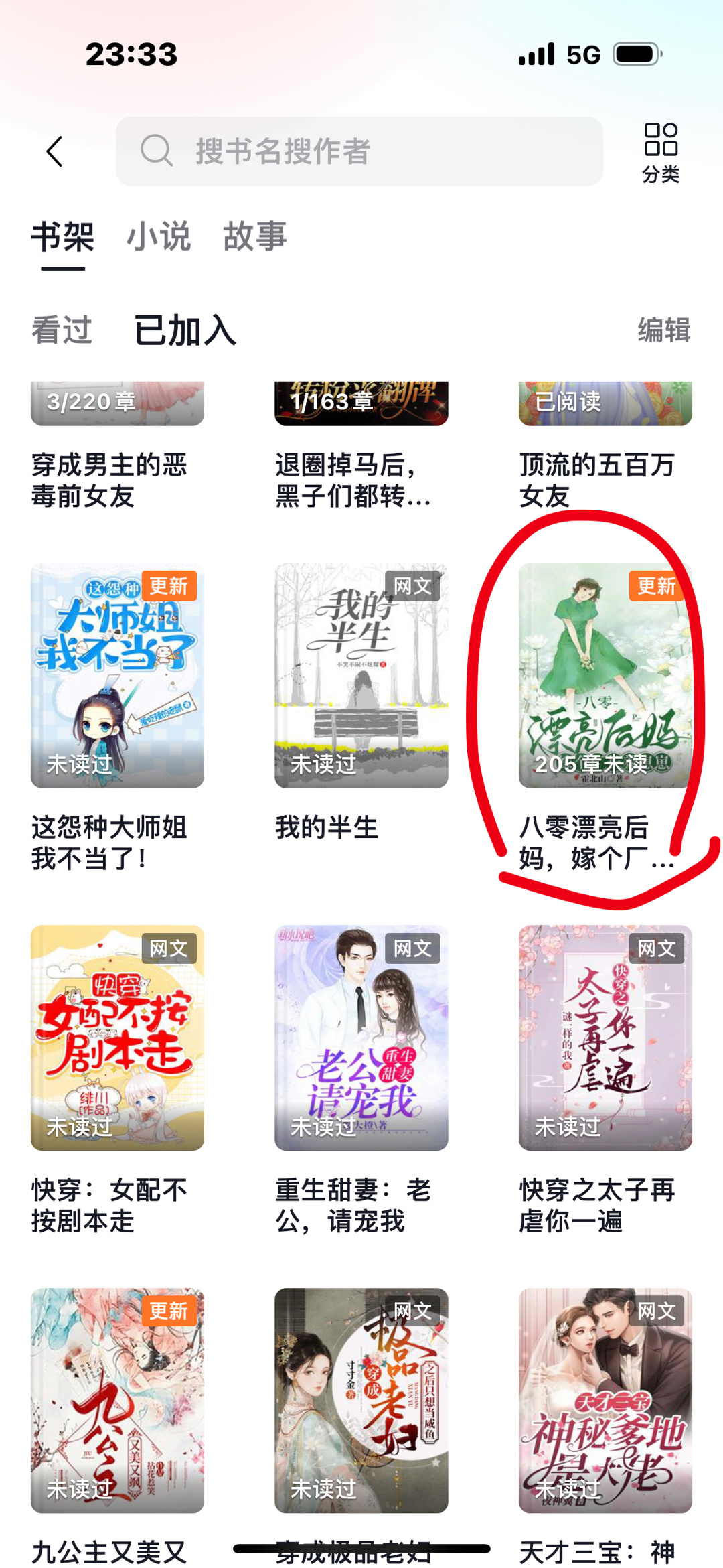723x1568 pixels.
Task: Open 快穿之太子再虐你一遍 book
Action: pyautogui.click(x=605, y=1038)
